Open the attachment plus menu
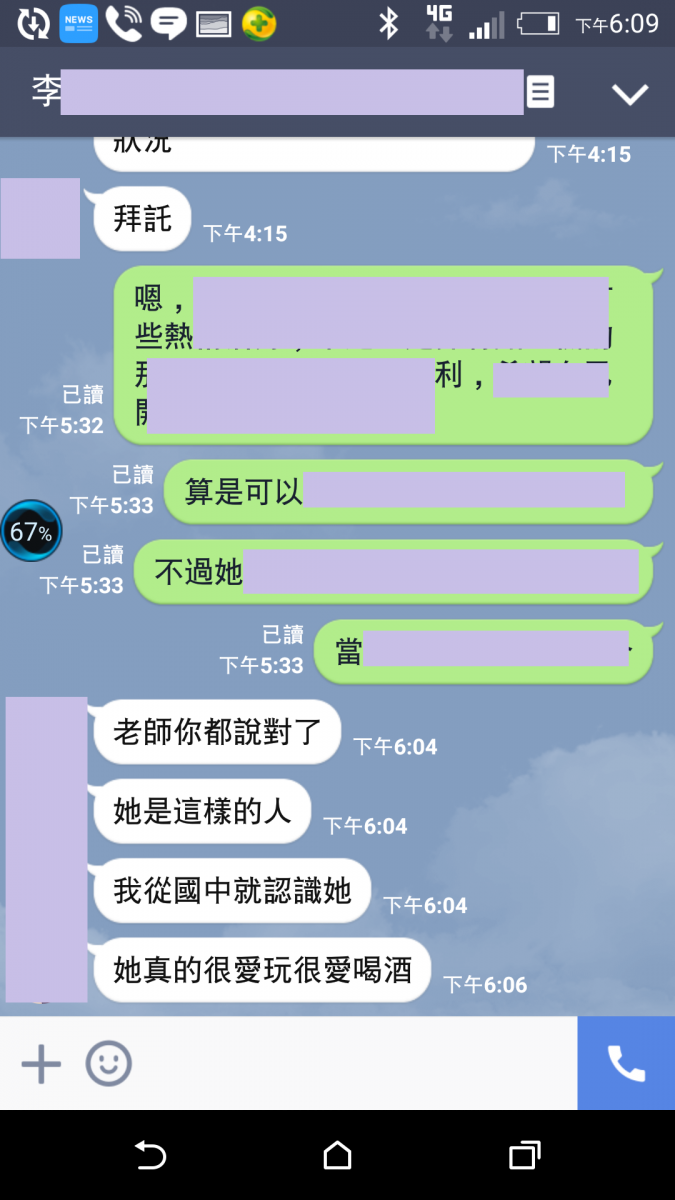675x1200 pixels. pyautogui.click(x=41, y=1064)
